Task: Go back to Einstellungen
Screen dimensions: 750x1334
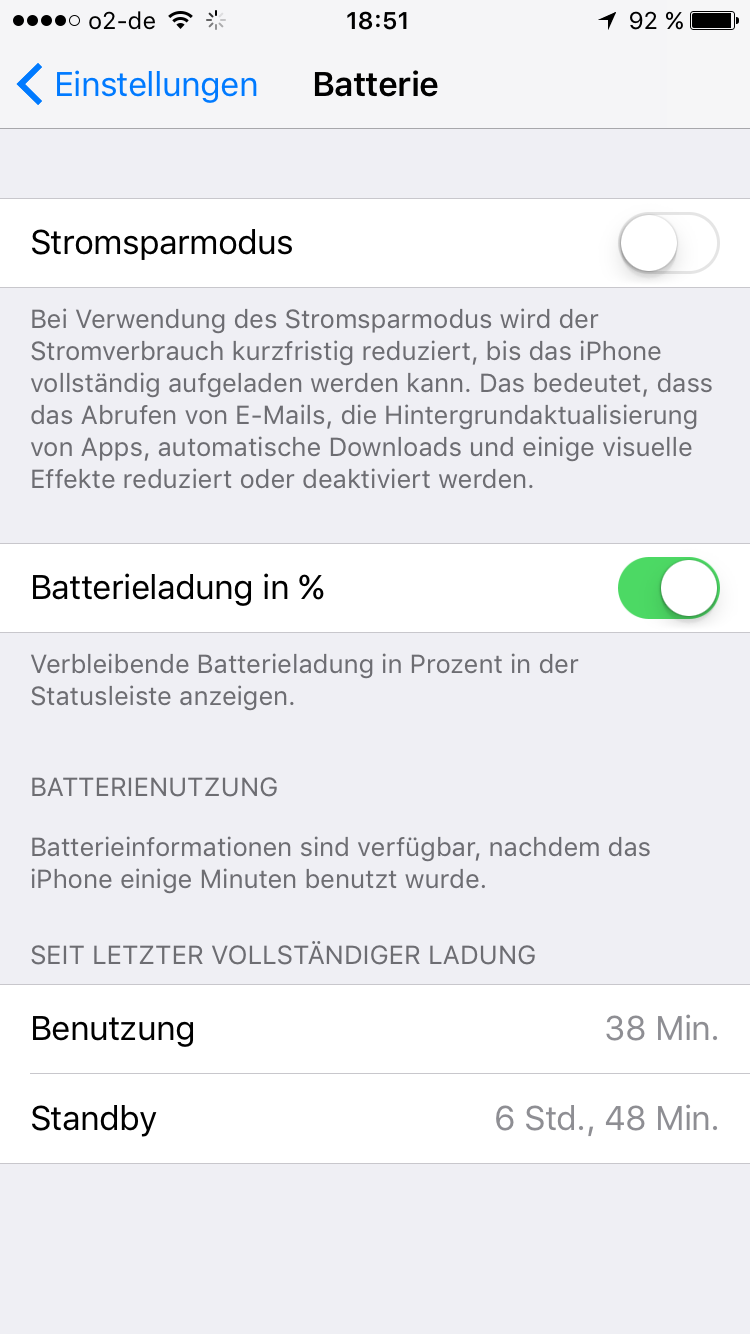Action: click(137, 85)
